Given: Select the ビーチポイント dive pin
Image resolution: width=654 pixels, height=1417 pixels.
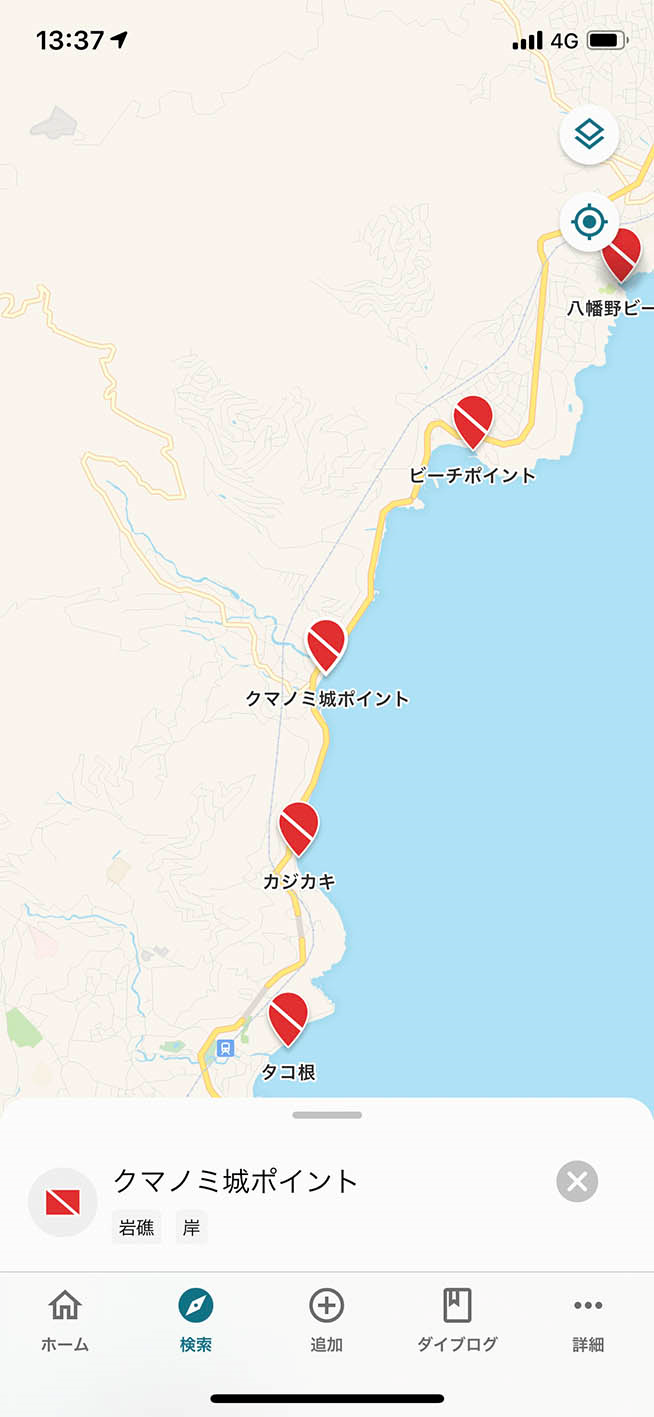Looking at the screenshot, I should click(473, 422).
